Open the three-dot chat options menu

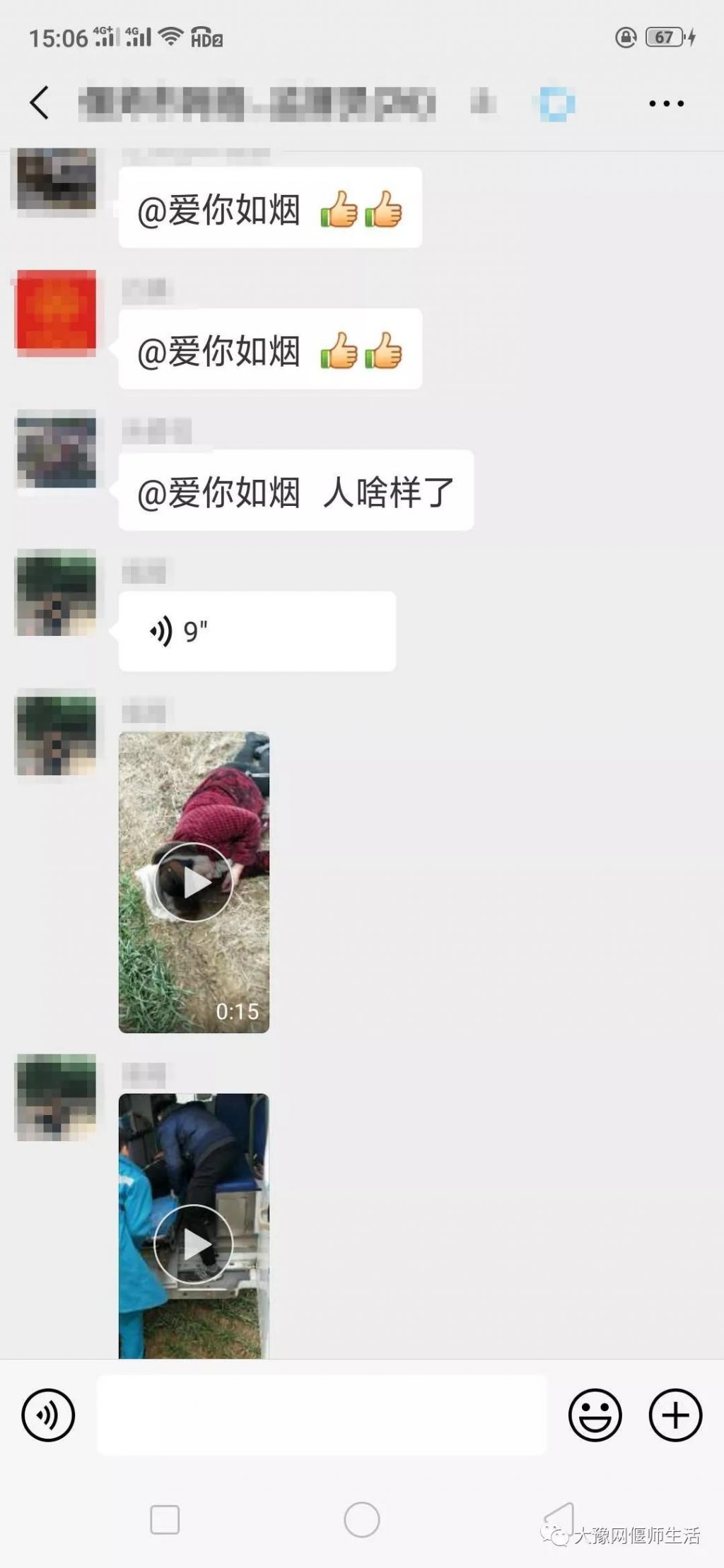coord(666,104)
